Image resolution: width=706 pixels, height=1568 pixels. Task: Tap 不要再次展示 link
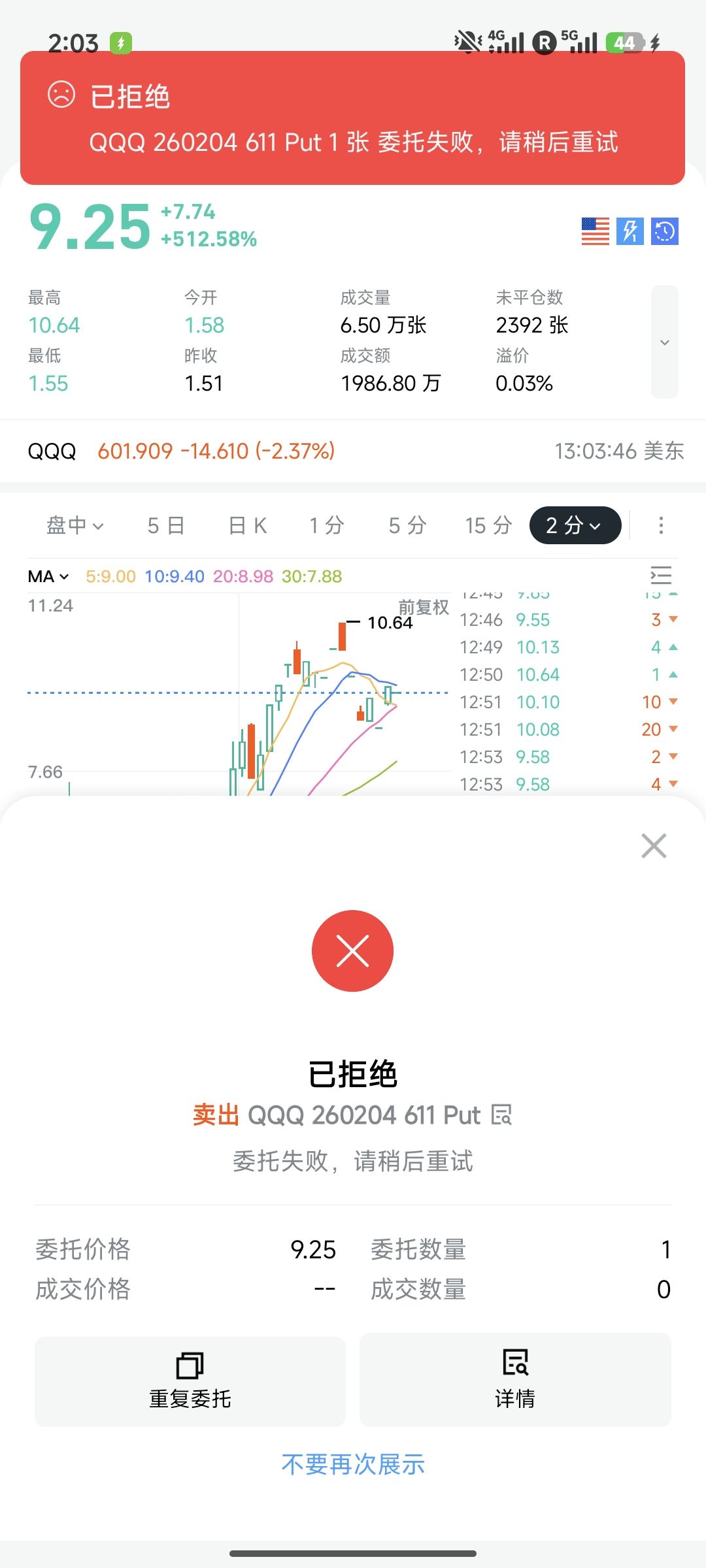353,1465
